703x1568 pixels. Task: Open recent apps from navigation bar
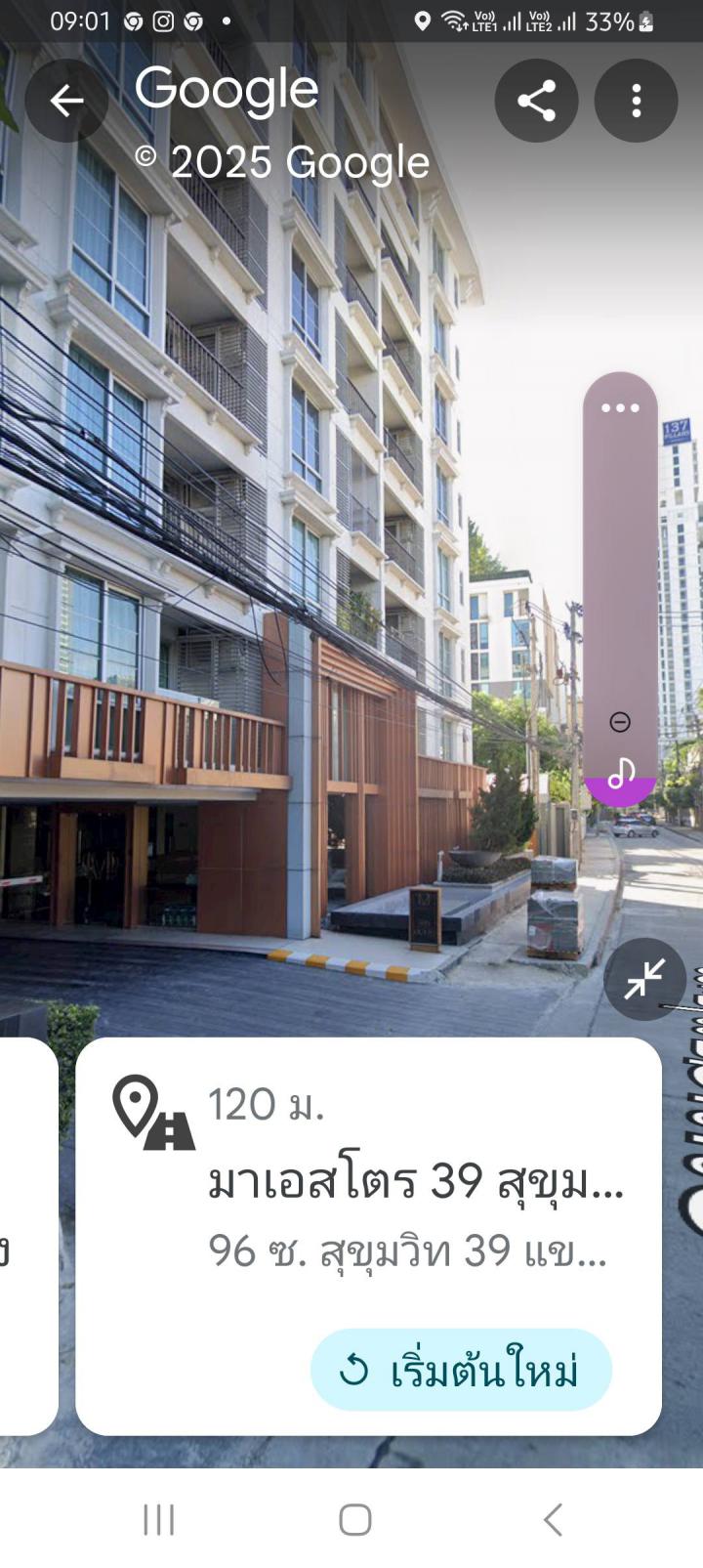[x=159, y=1519]
